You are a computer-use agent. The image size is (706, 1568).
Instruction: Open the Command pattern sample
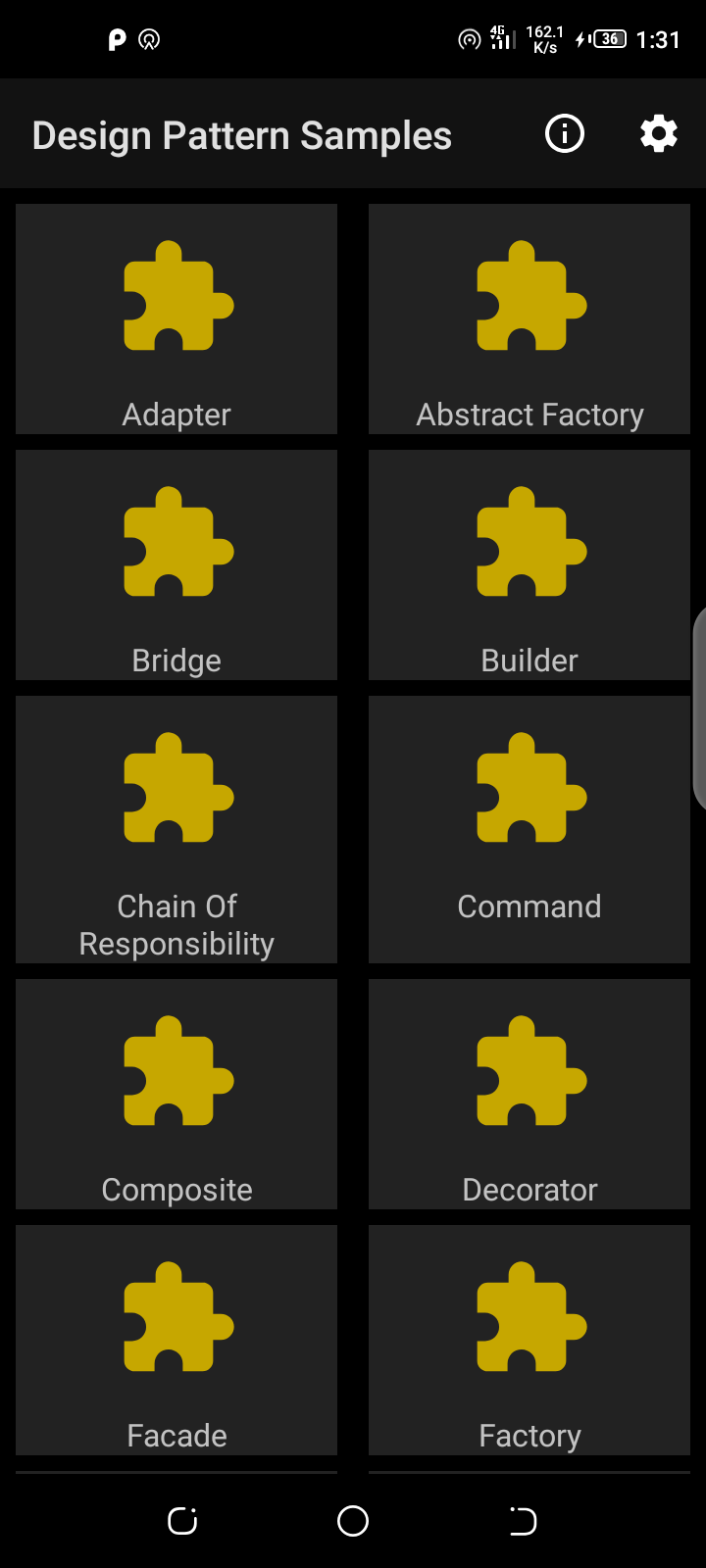point(529,829)
